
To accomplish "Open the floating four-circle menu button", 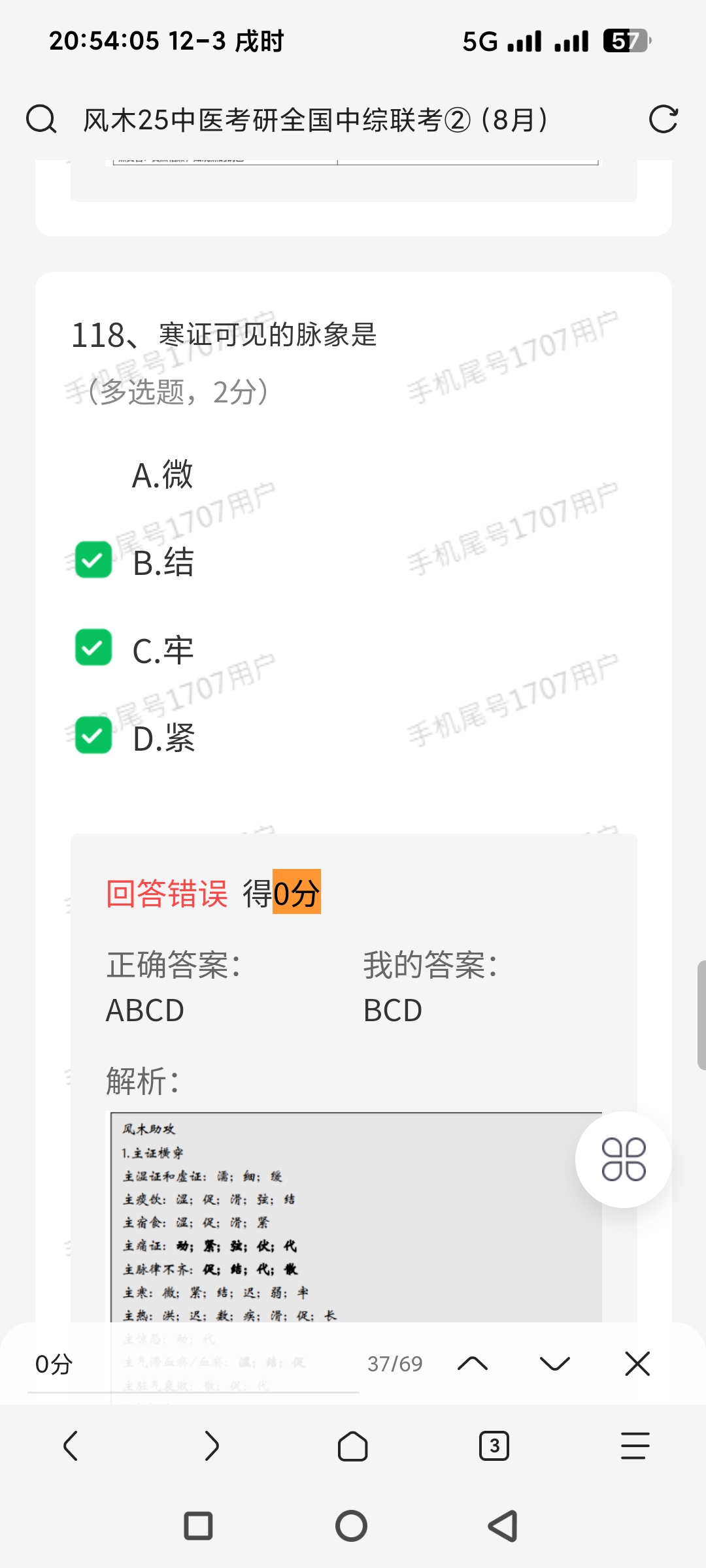I will [x=623, y=1160].
